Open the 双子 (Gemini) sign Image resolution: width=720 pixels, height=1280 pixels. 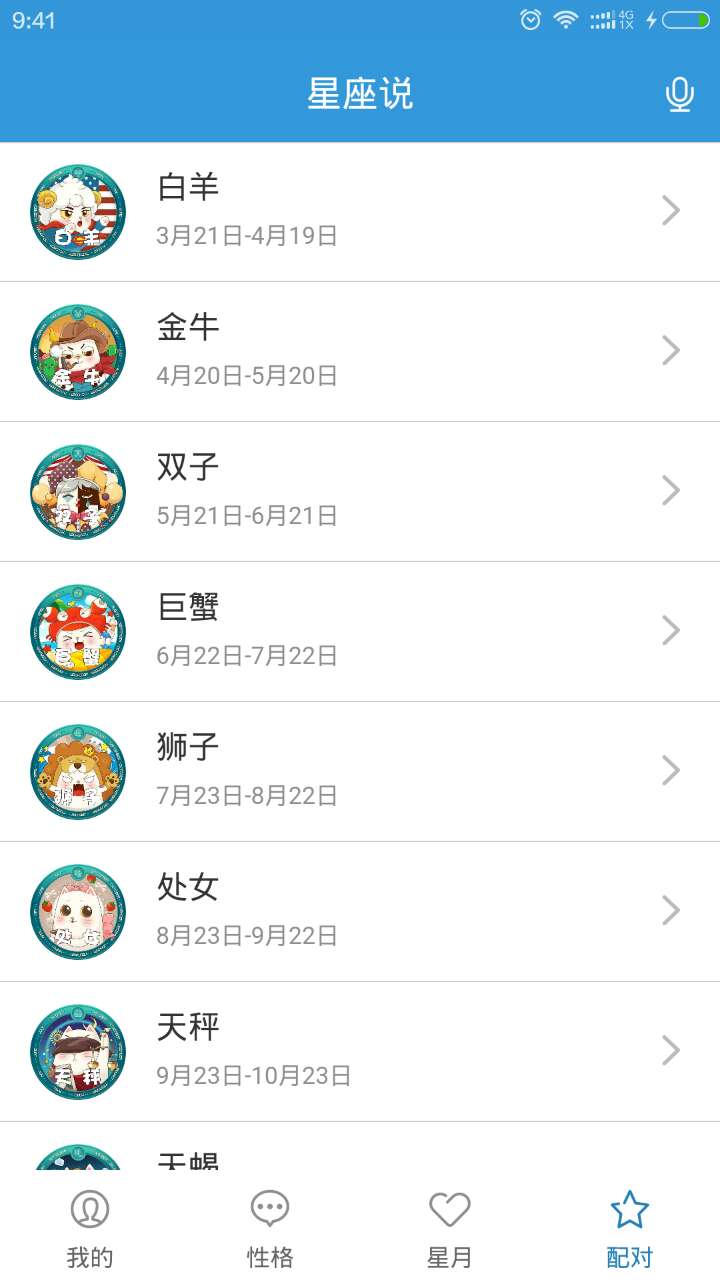(360, 491)
